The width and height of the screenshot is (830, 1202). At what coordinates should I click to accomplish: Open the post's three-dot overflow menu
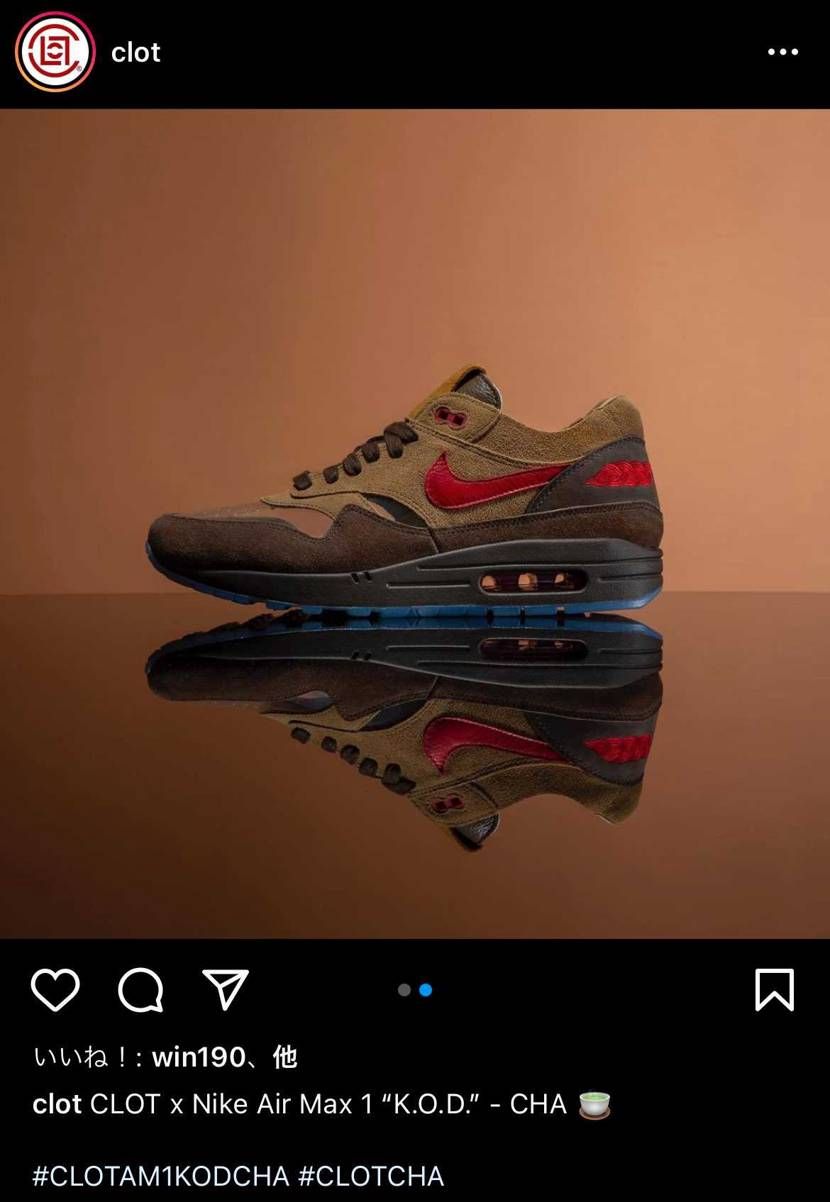point(782,52)
